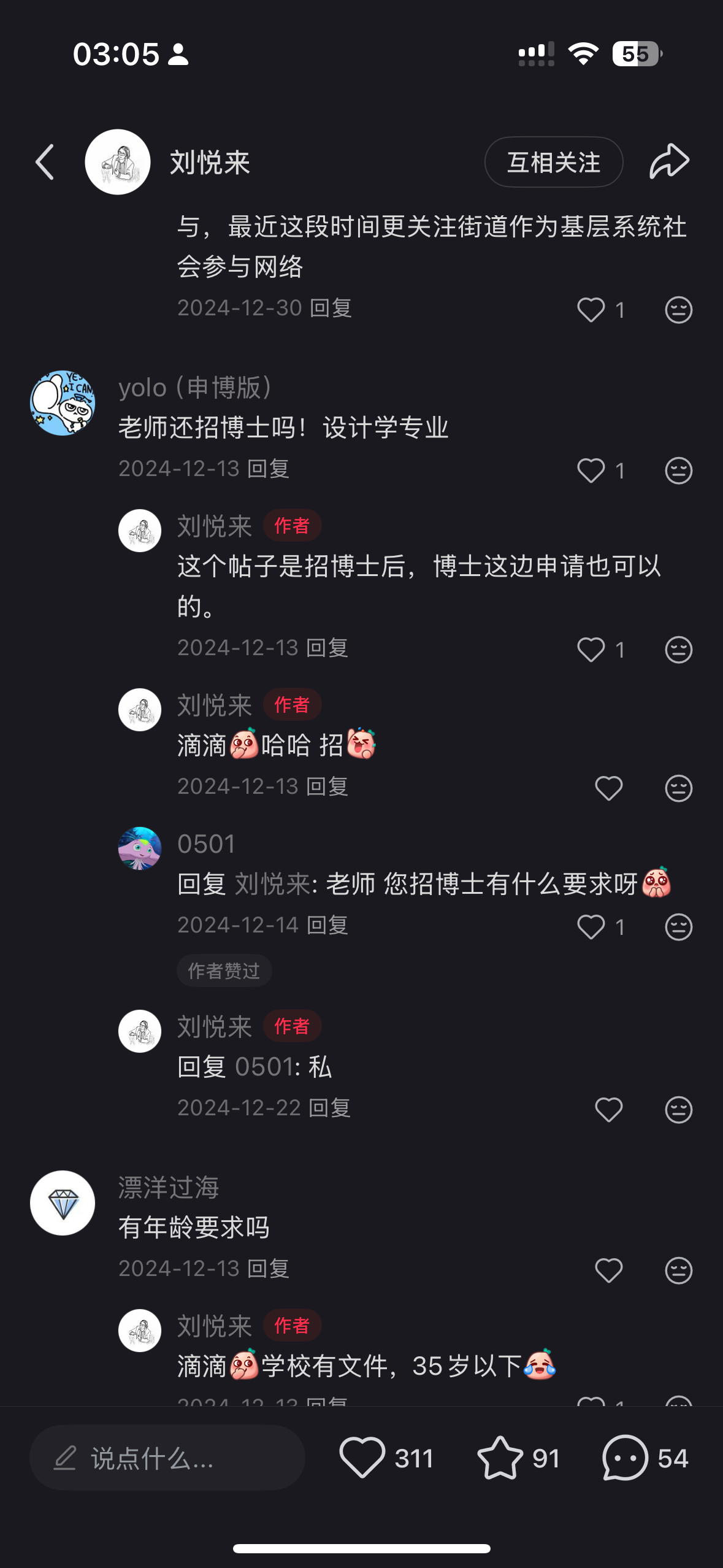723x1568 pixels.
Task: Open the comments icon showing 54
Action: (625, 1458)
